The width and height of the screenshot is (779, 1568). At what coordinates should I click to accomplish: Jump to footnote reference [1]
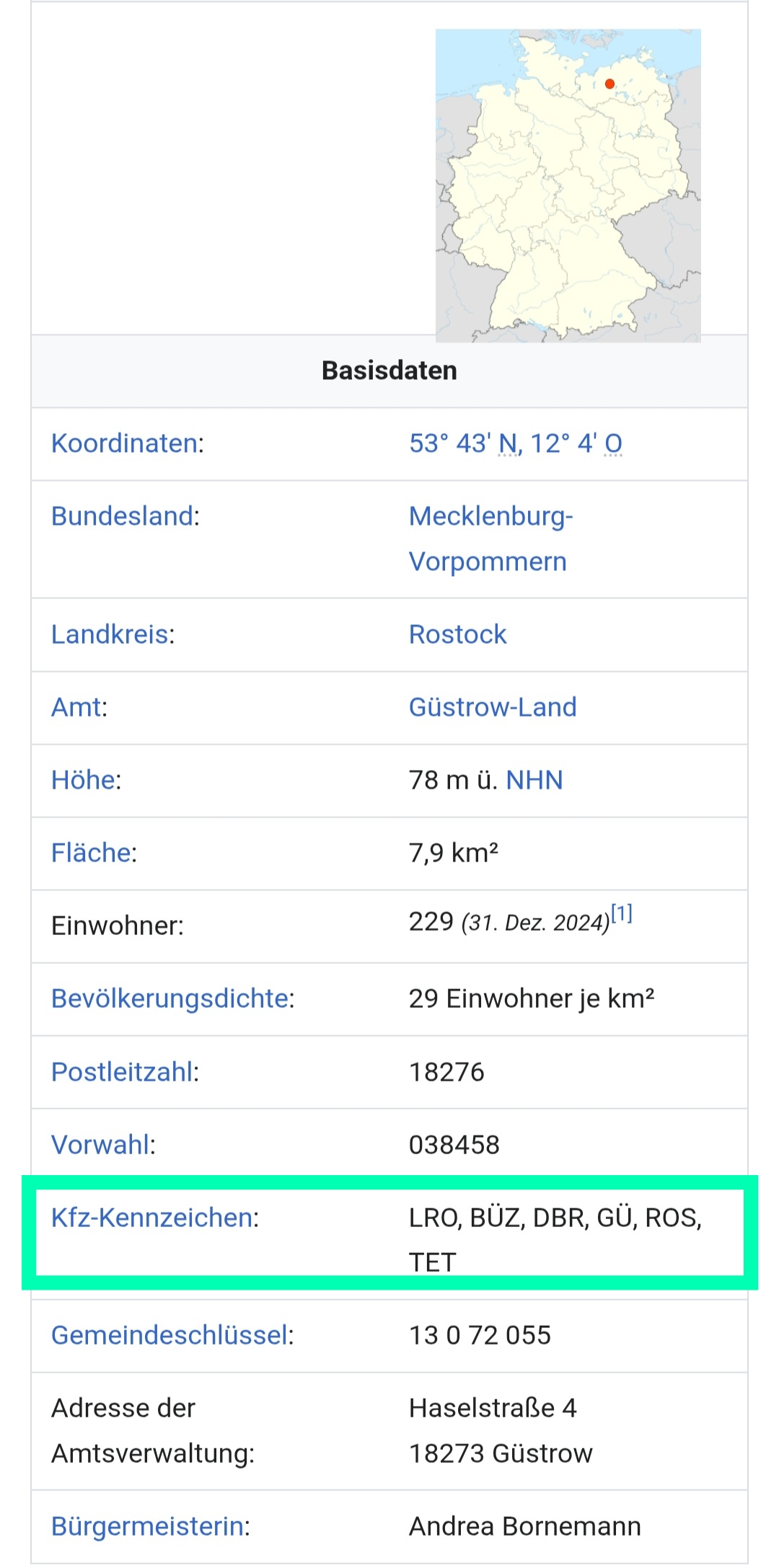pos(621,914)
